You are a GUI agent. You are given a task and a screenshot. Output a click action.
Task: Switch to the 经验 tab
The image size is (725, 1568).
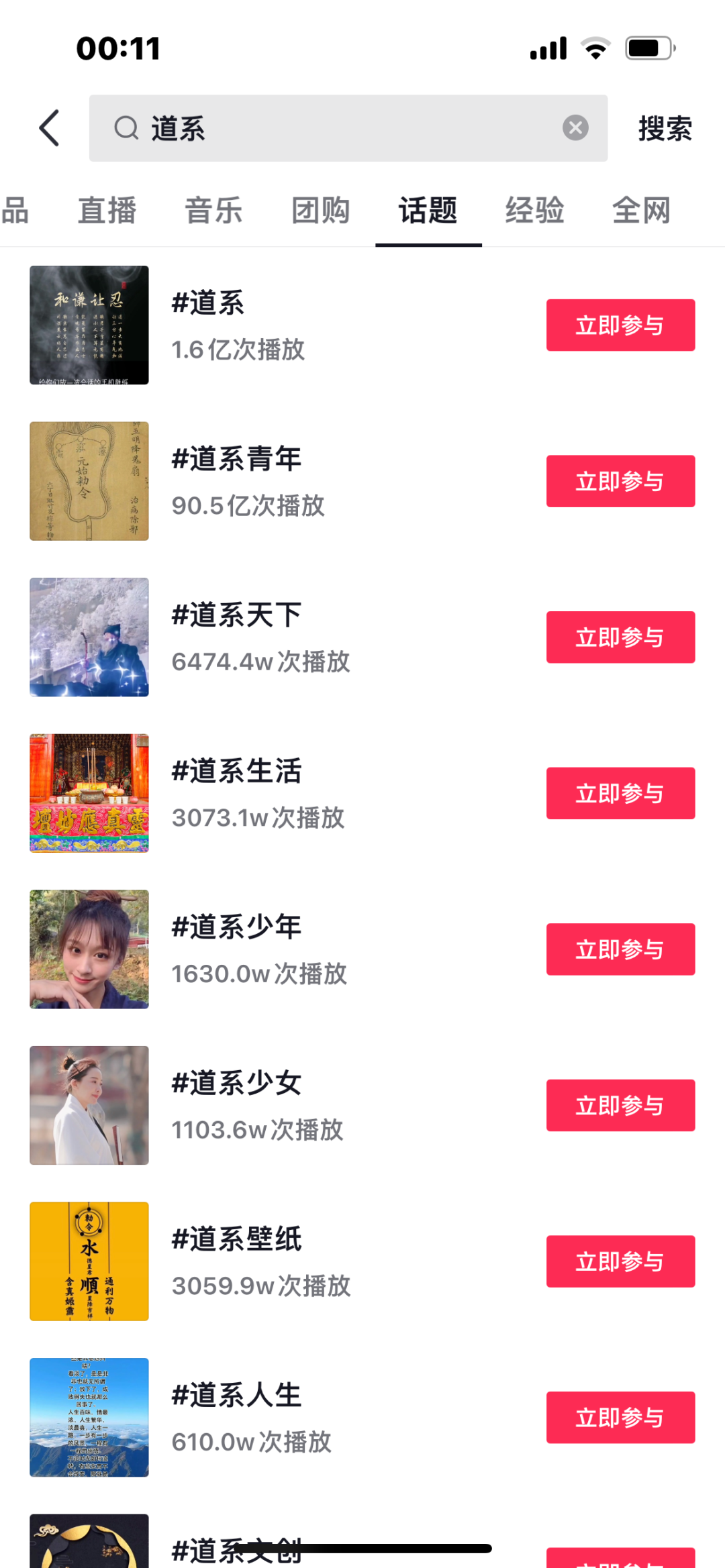coord(534,211)
